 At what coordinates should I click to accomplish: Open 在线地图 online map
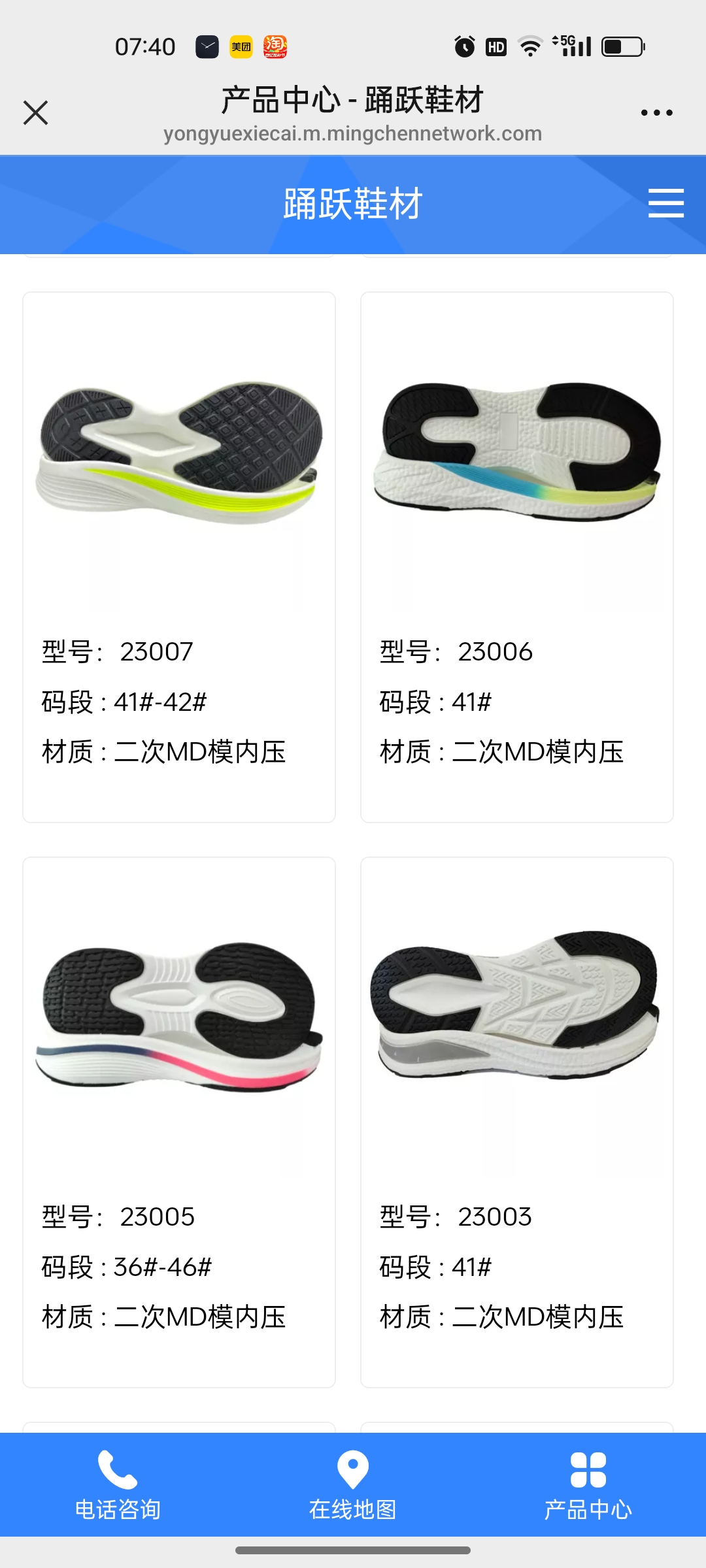[353, 1484]
